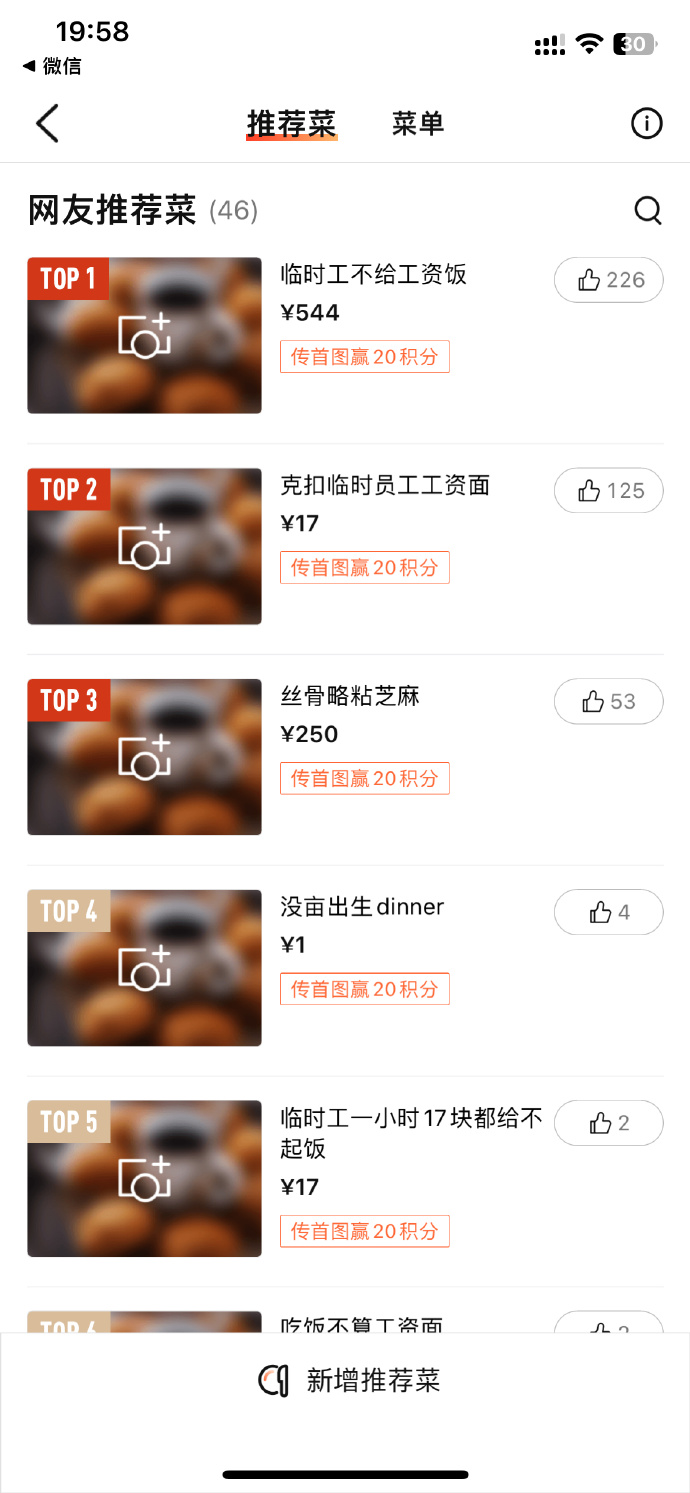
Task: Like the 没亩出生 dinner dish
Action: point(608,912)
